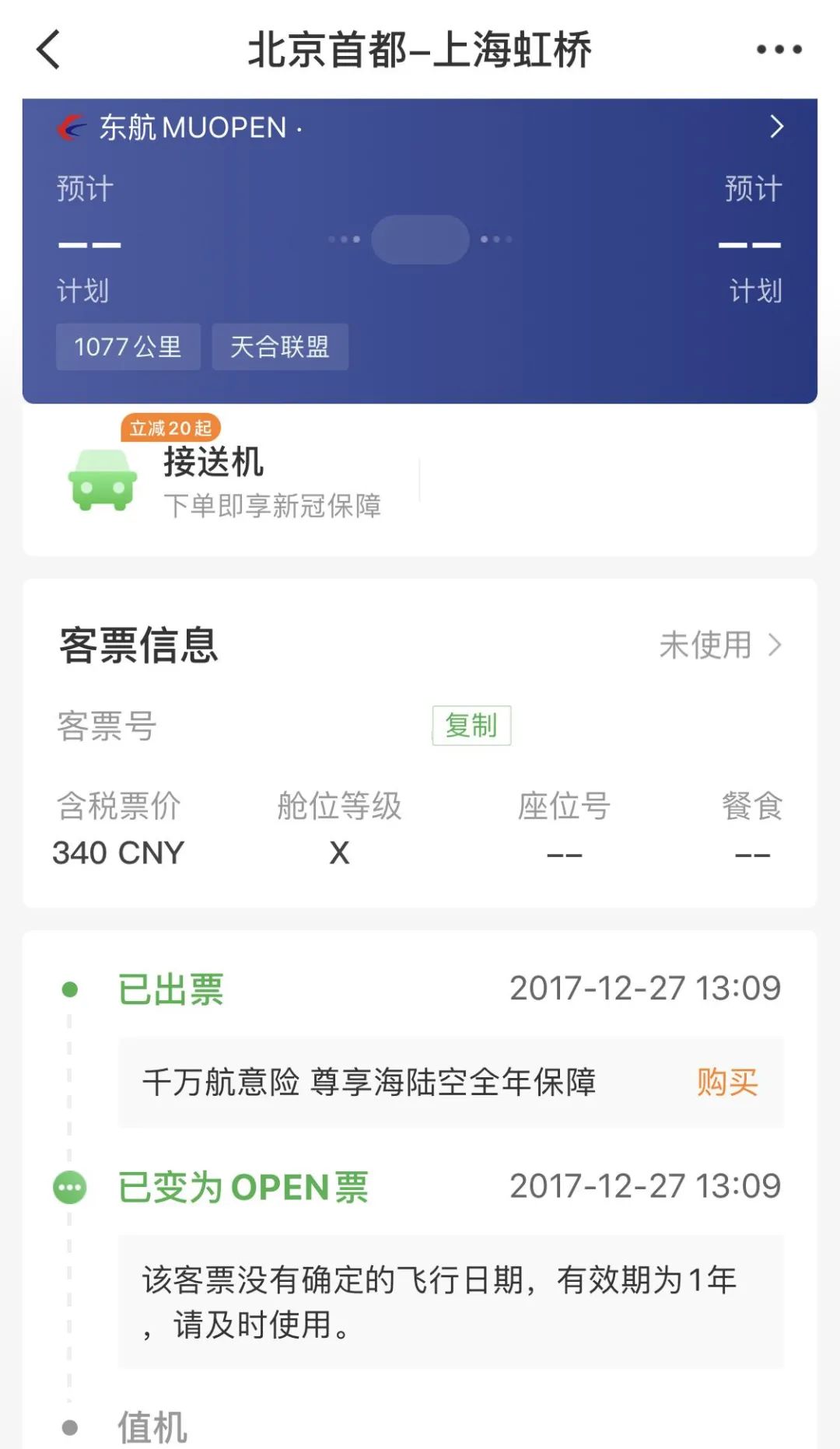Tap the back arrow to return
Image resolution: width=840 pixels, height=1449 pixels.
(49, 48)
